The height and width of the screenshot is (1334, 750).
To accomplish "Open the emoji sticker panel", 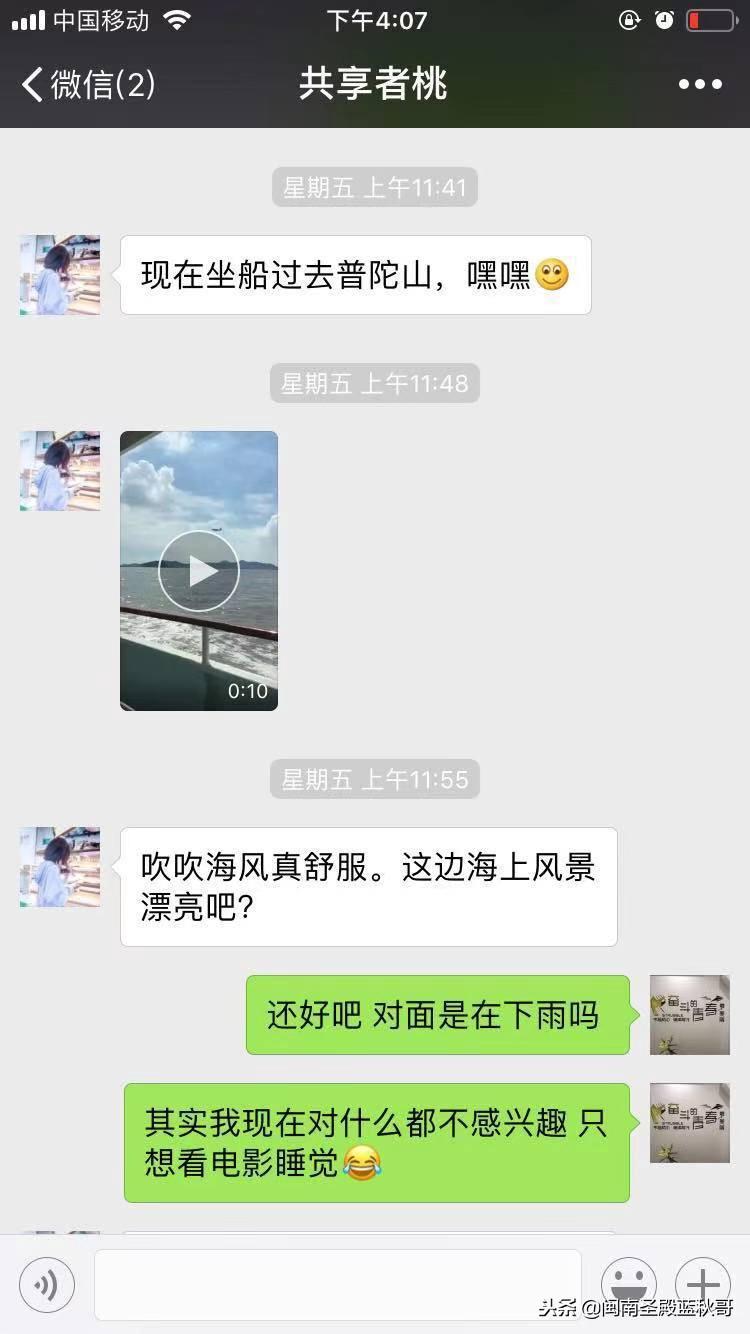I will point(628,1284).
